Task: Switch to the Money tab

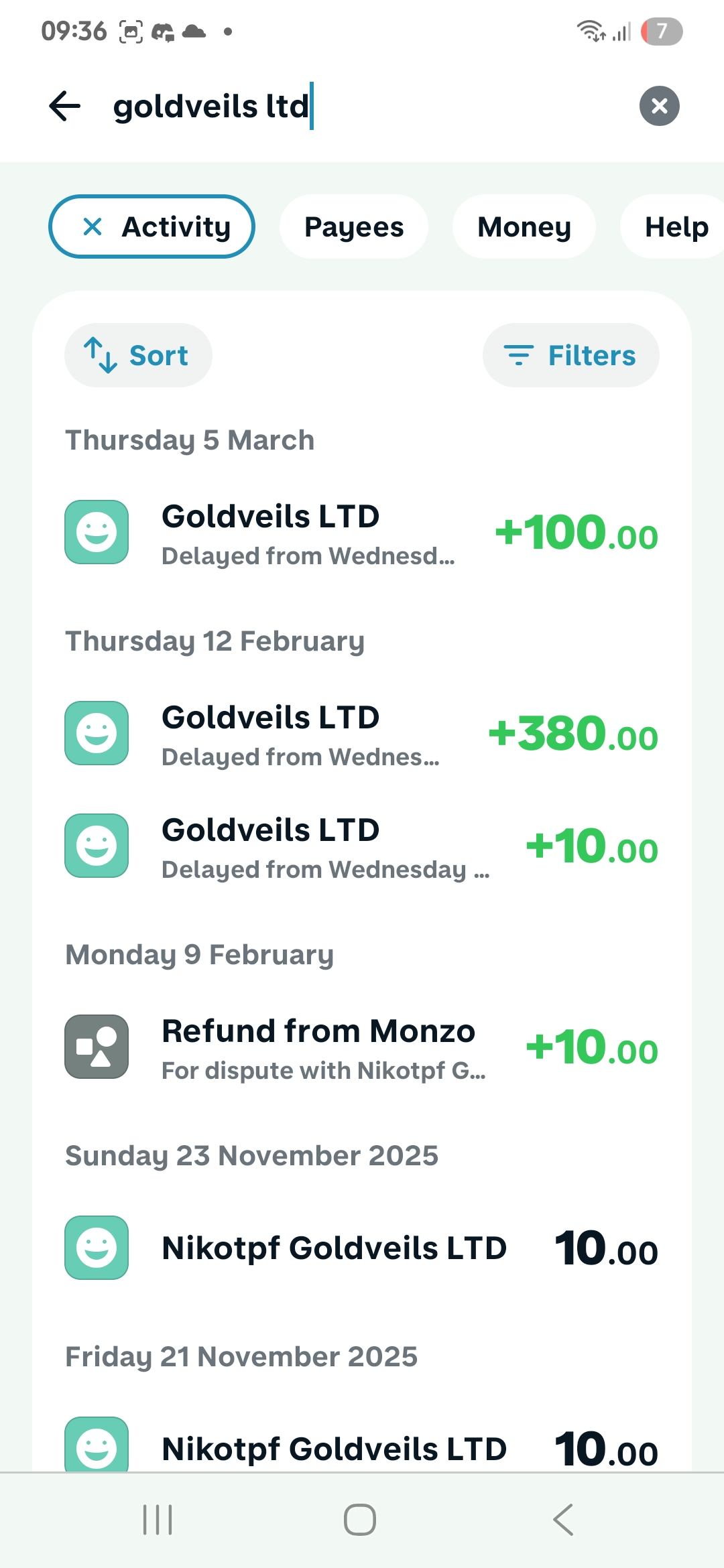Action: [x=524, y=227]
